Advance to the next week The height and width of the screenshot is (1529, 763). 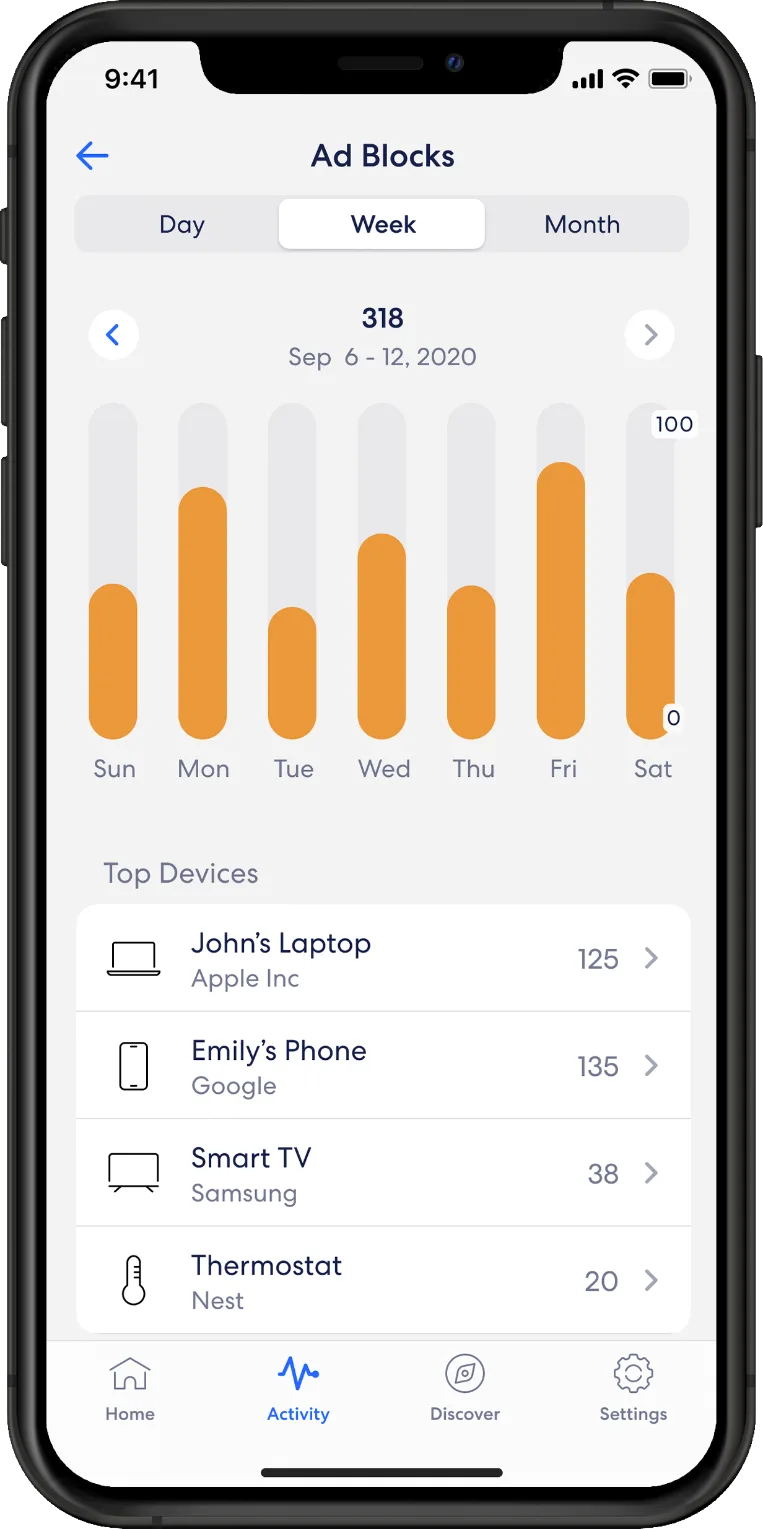650,335
